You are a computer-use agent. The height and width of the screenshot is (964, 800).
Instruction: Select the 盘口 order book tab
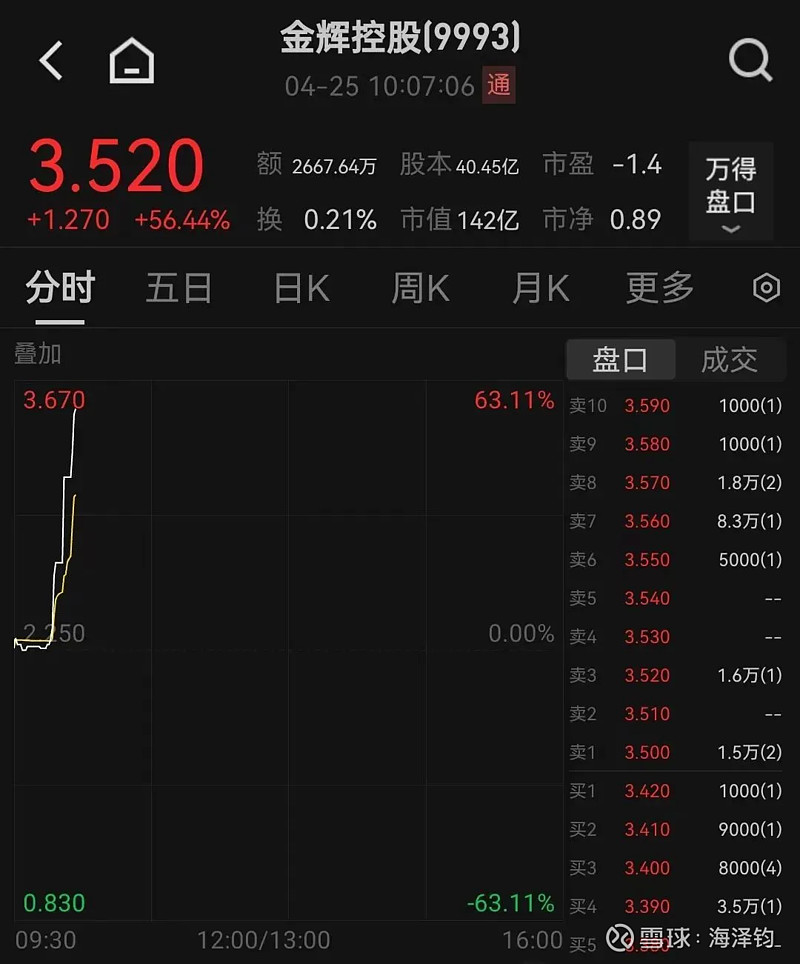point(620,360)
